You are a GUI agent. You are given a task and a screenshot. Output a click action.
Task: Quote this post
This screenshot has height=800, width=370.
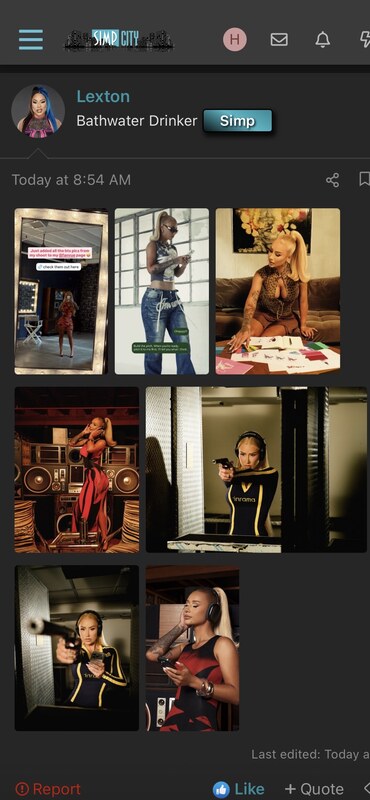[x=313, y=789]
